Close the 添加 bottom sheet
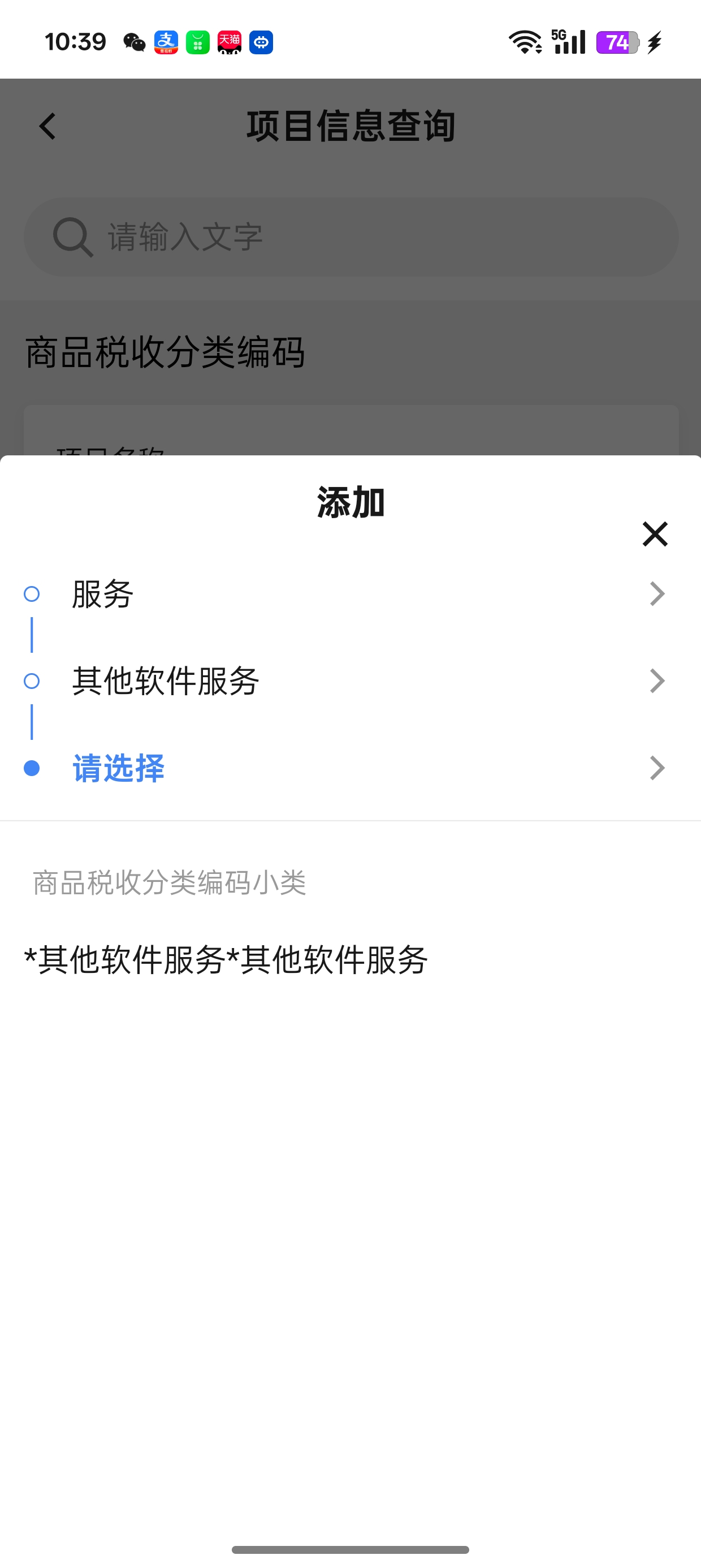This screenshot has height=1568, width=701. (655, 534)
